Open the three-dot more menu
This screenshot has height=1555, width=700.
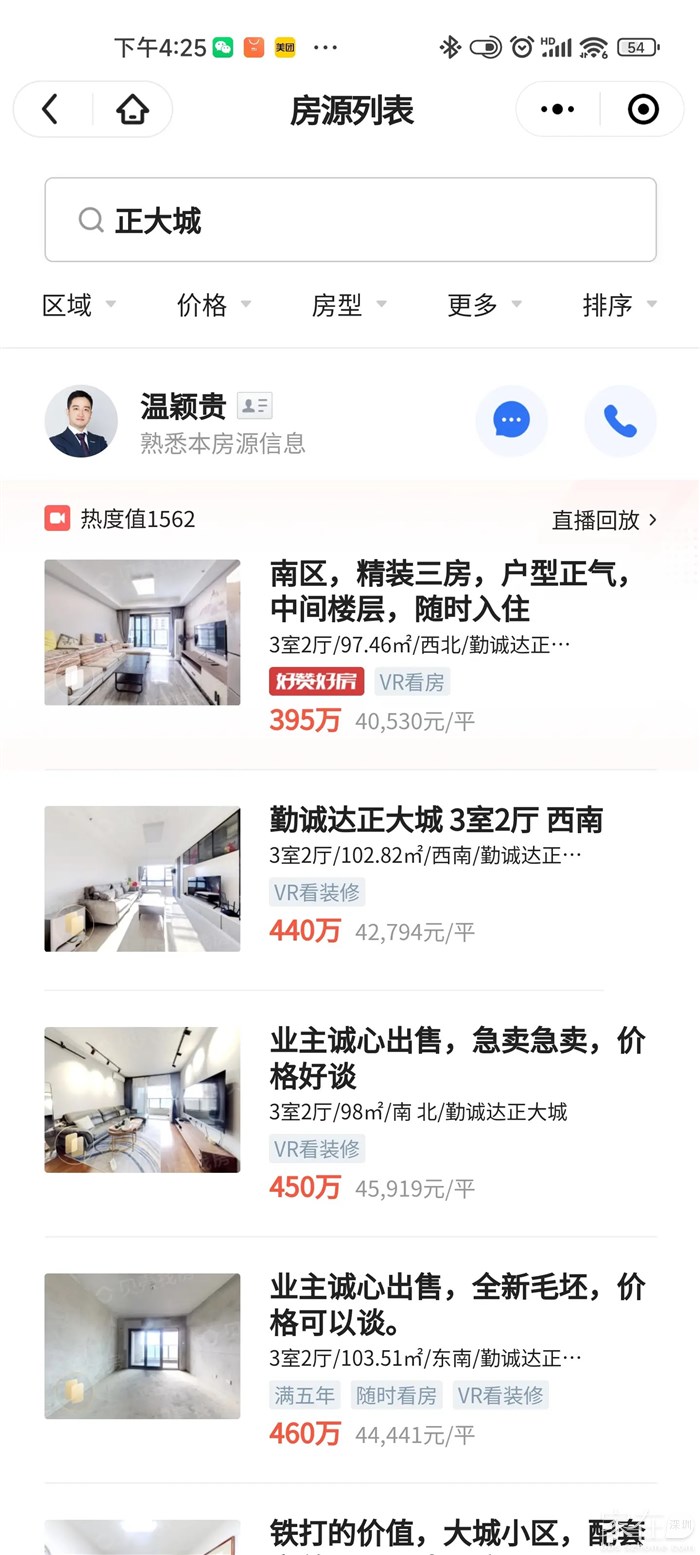pyautogui.click(x=557, y=109)
